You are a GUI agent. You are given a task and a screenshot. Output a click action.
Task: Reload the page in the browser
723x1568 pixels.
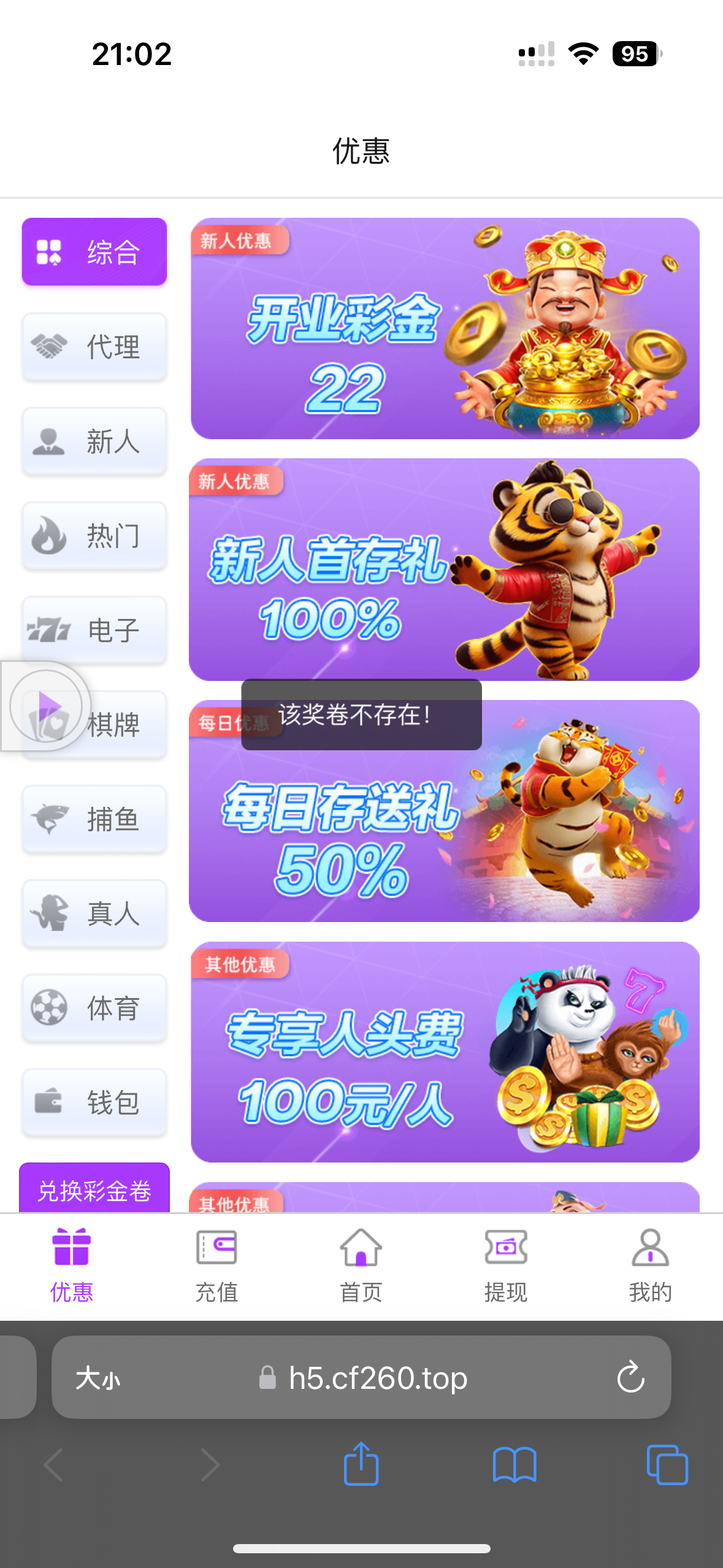pos(630,1378)
